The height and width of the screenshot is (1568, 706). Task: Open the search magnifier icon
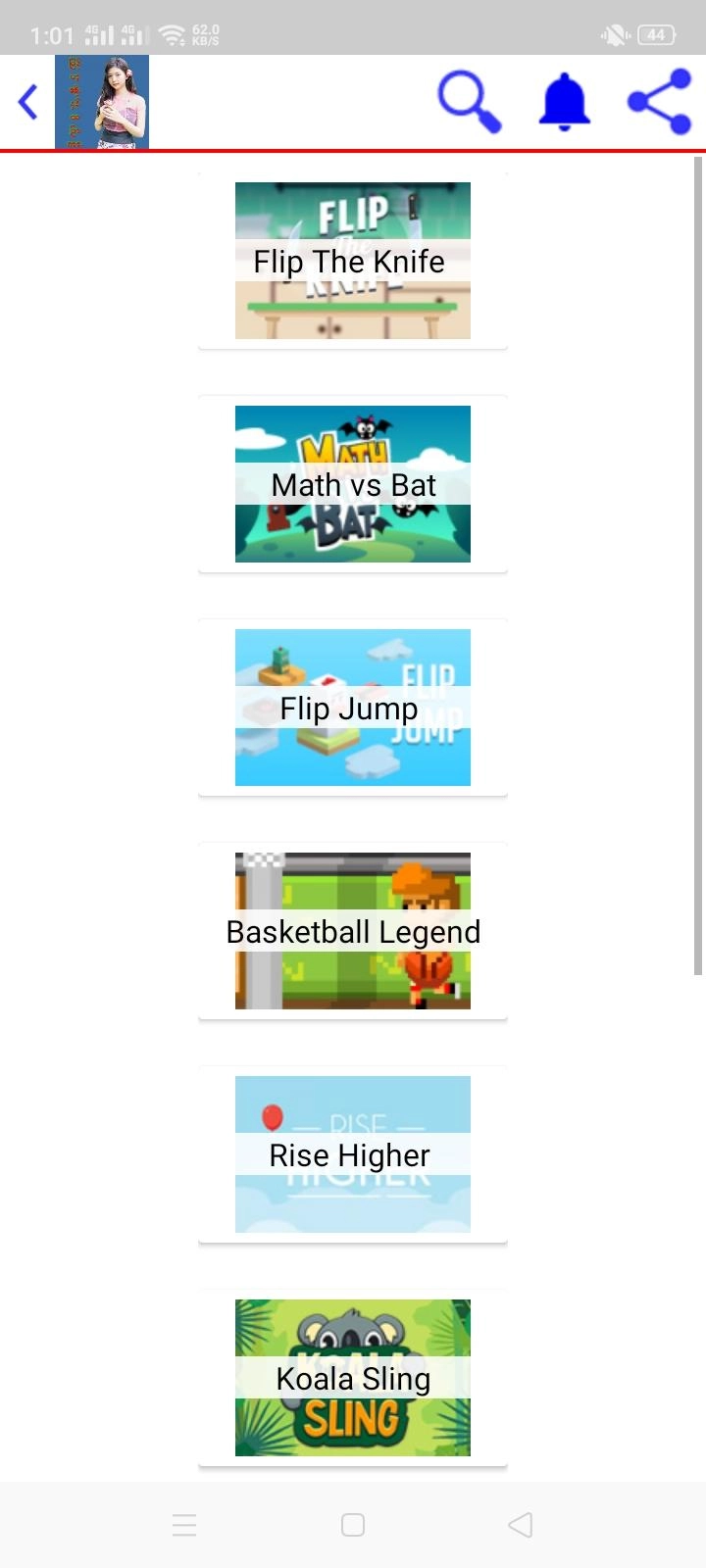click(x=469, y=101)
